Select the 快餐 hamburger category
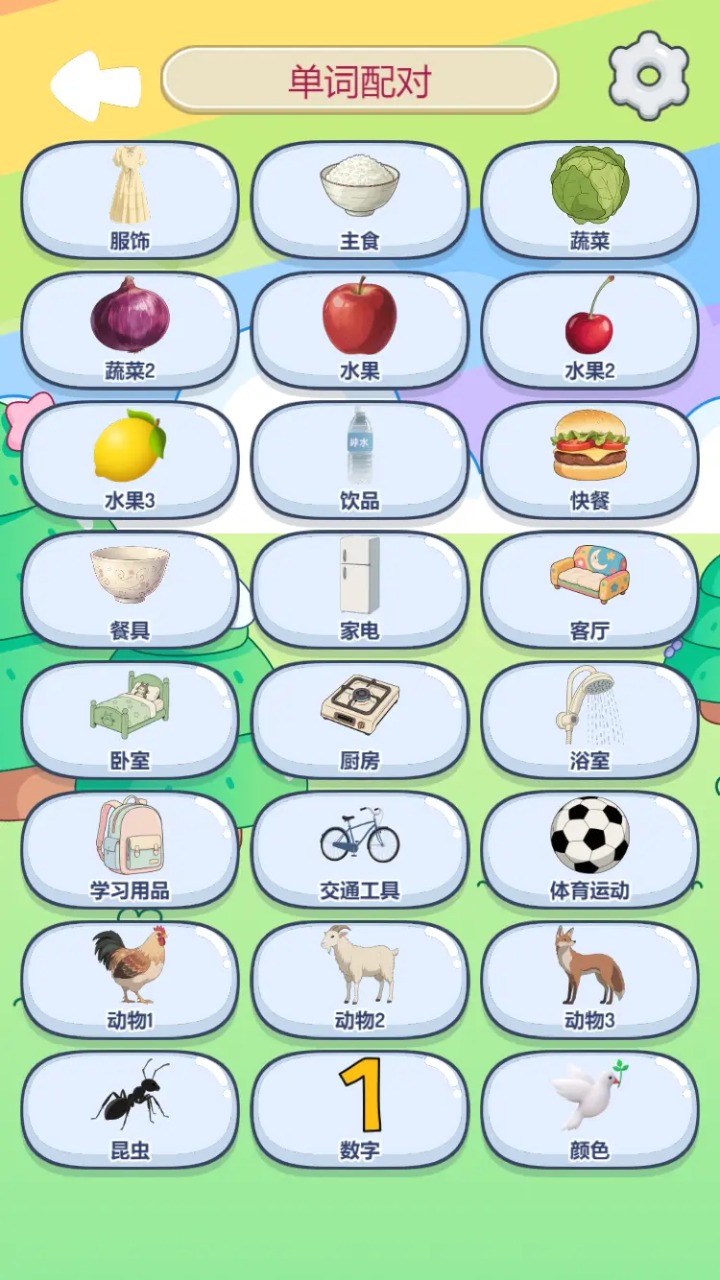720x1280 pixels. (x=590, y=458)
